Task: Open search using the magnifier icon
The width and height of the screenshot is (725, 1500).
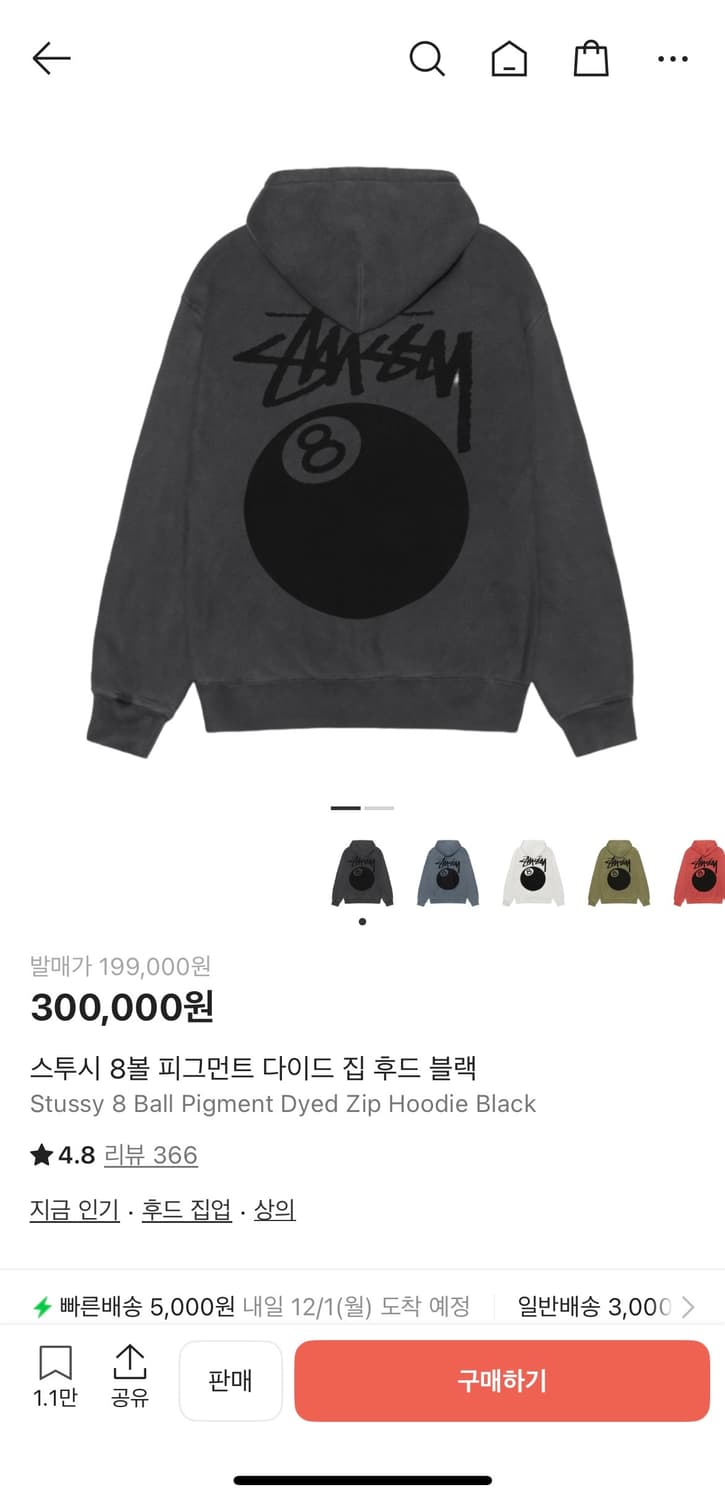Action: tap(428, 58)
